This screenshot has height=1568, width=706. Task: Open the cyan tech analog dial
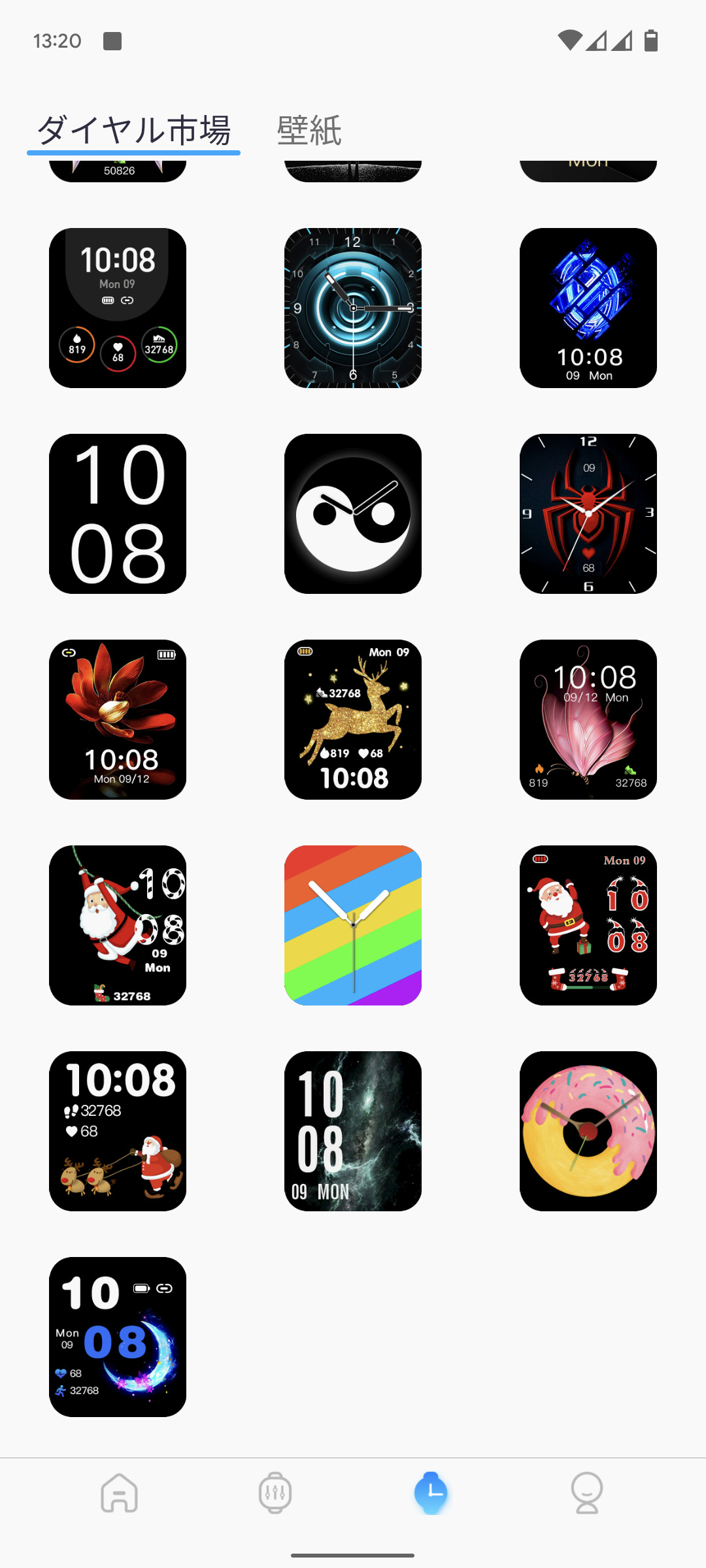tap(353, 308)
